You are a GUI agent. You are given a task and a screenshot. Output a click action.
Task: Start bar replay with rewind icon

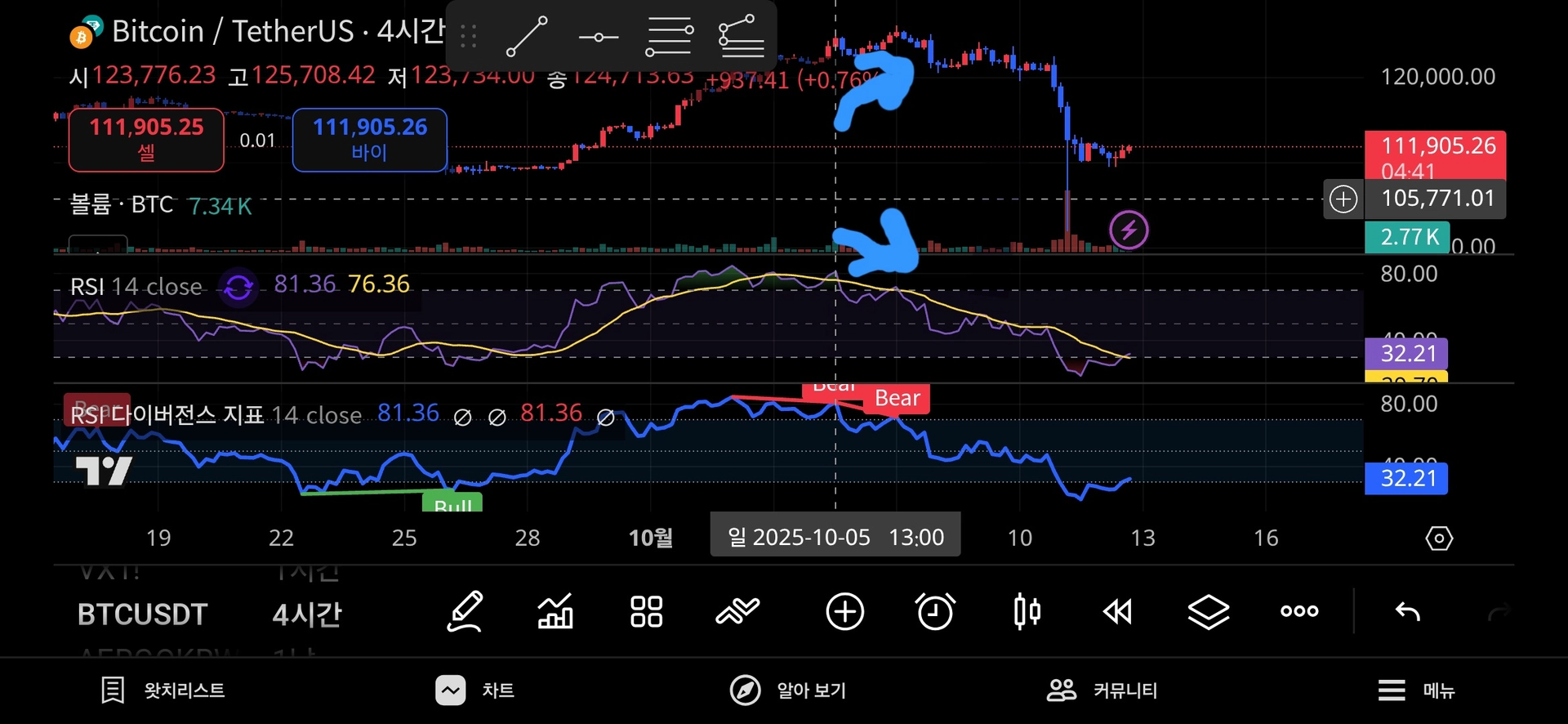(1117, 612)
